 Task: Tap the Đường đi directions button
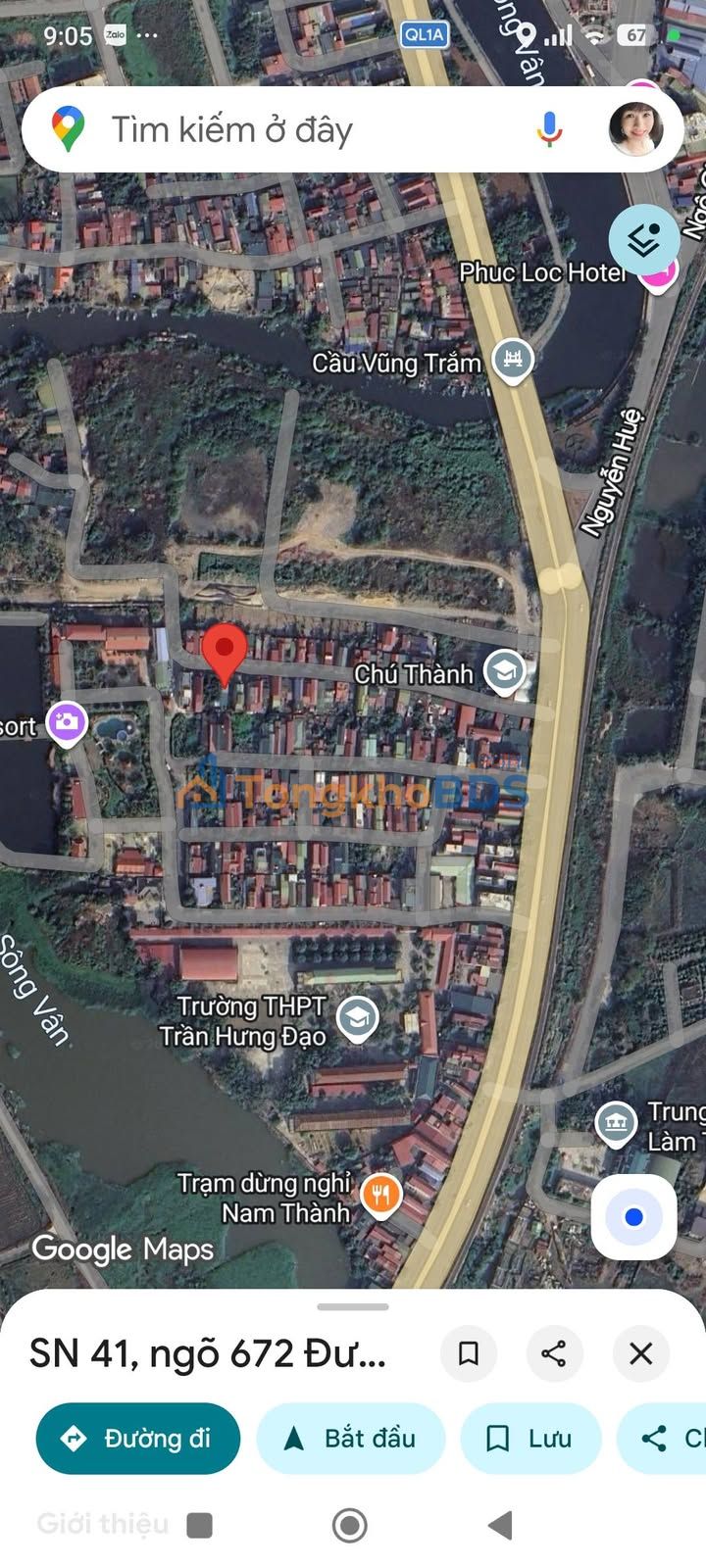(138, 1439)
